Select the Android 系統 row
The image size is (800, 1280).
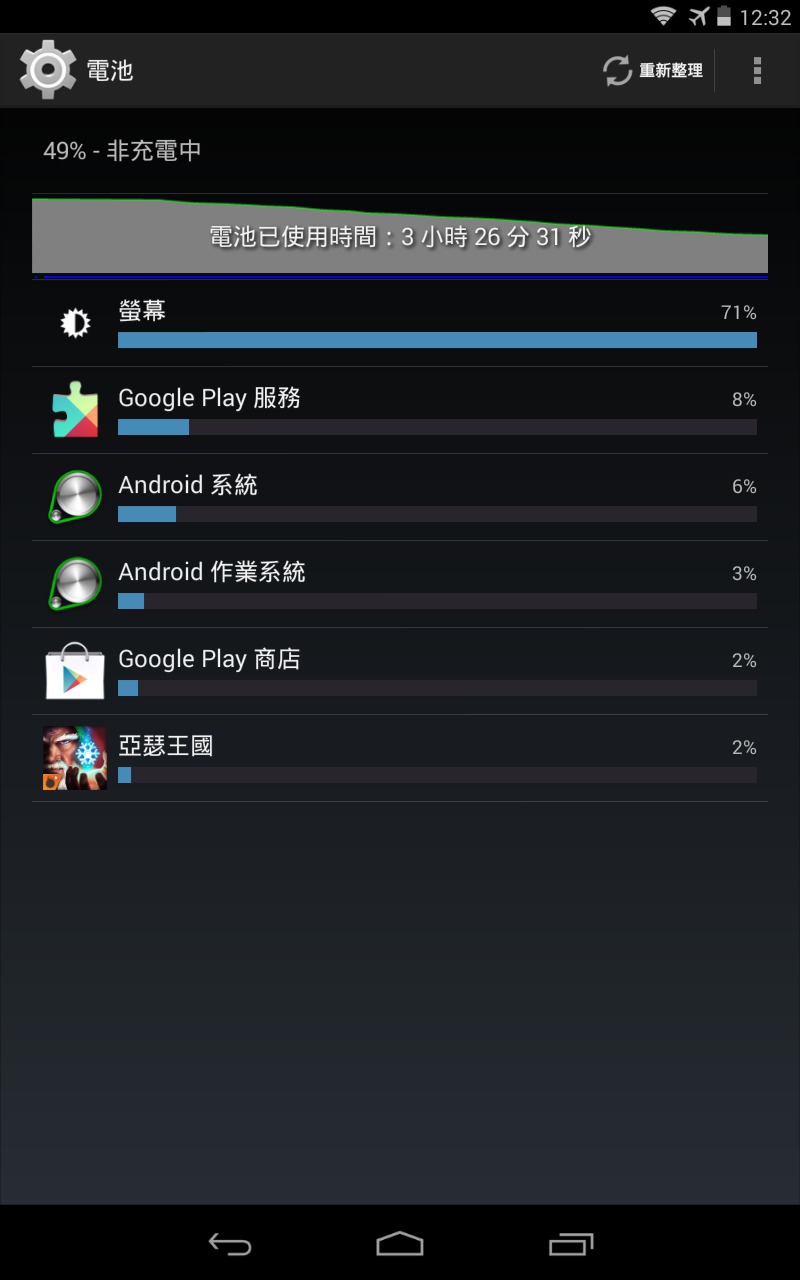(x=400, y=497)
